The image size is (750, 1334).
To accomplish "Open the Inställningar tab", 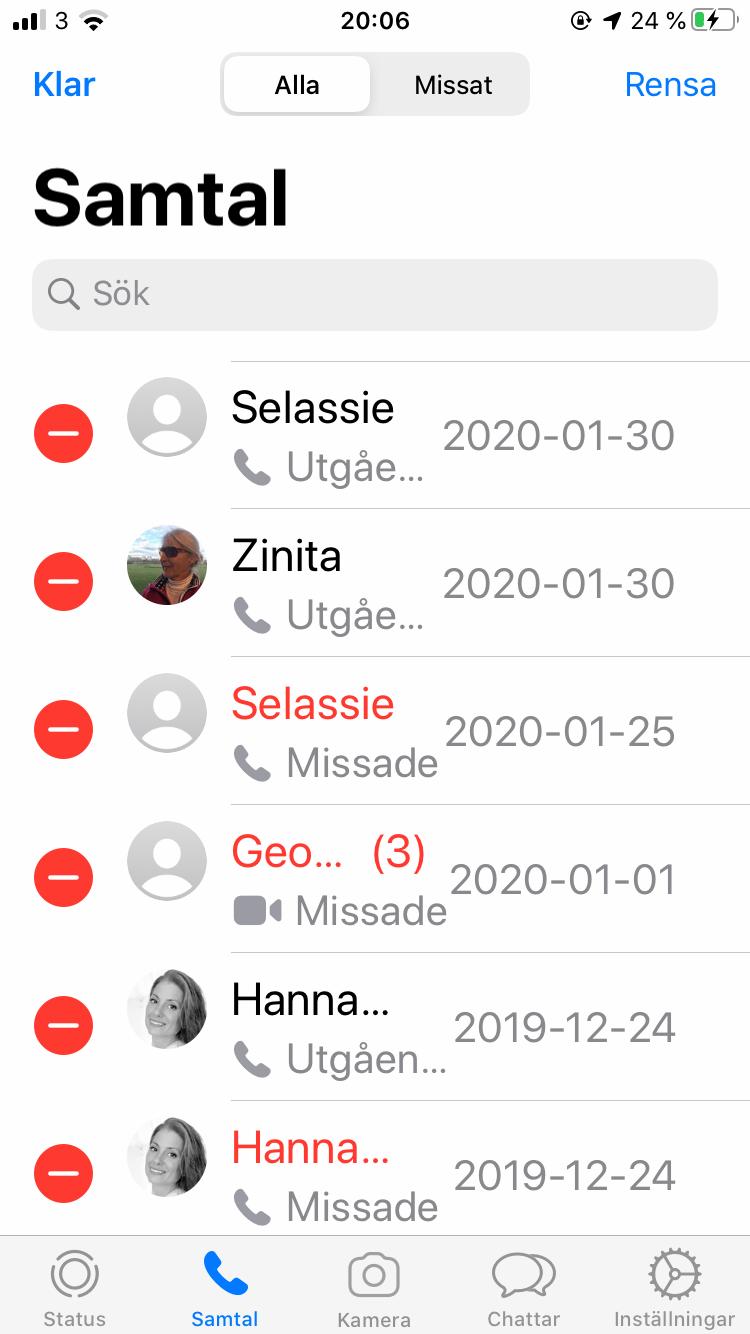I will [x=674, y=1288].
